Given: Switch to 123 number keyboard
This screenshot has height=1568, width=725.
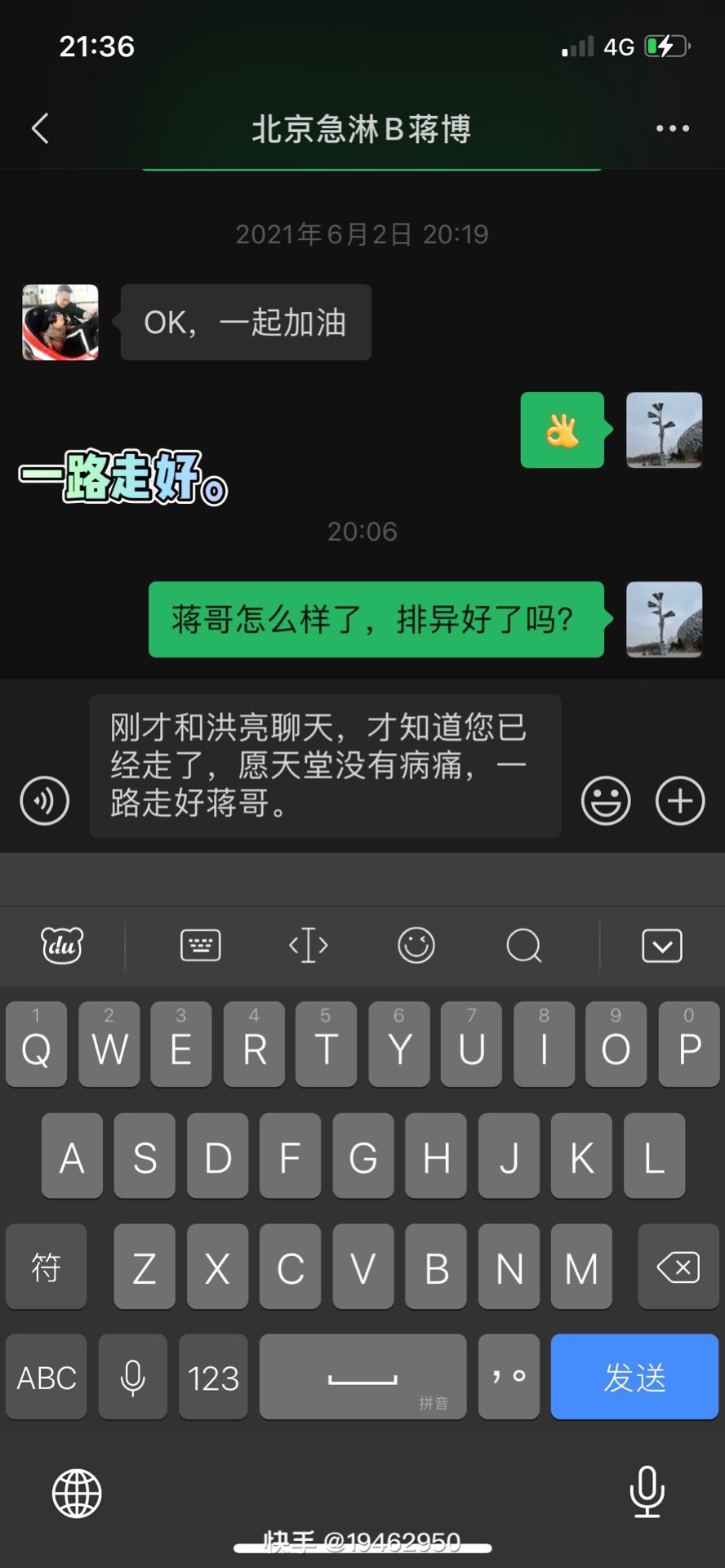Looking at the screenshot, I should [x=213, y=1377].
